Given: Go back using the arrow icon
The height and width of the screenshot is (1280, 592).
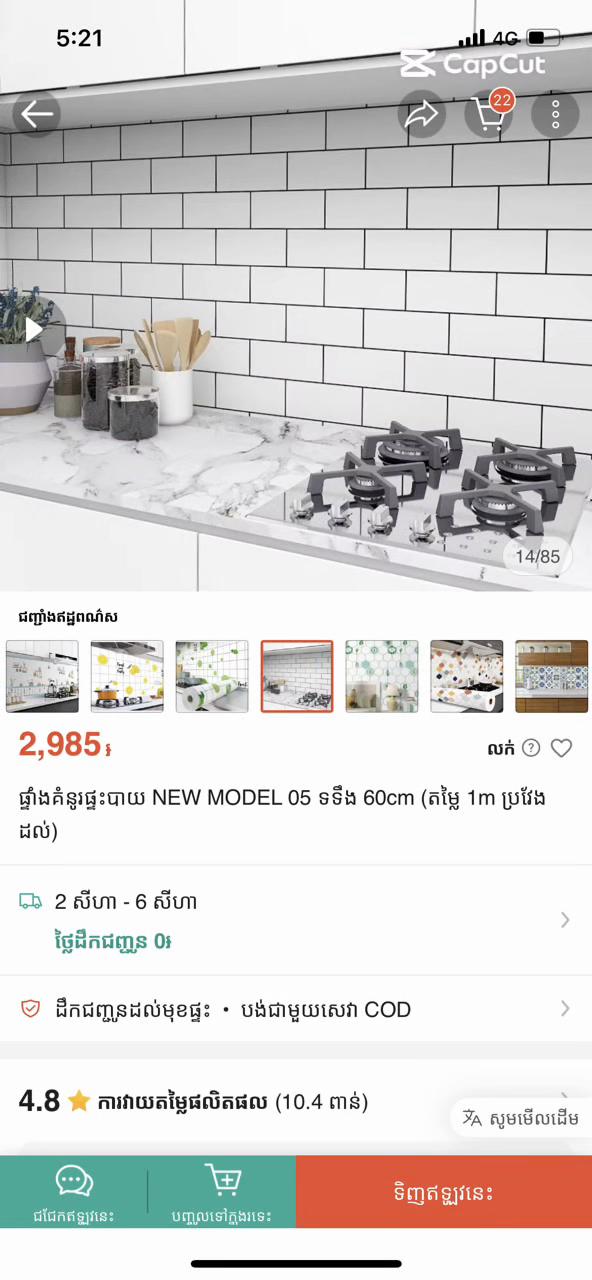Looking at the screenshot, I should [x=37, y=114].
